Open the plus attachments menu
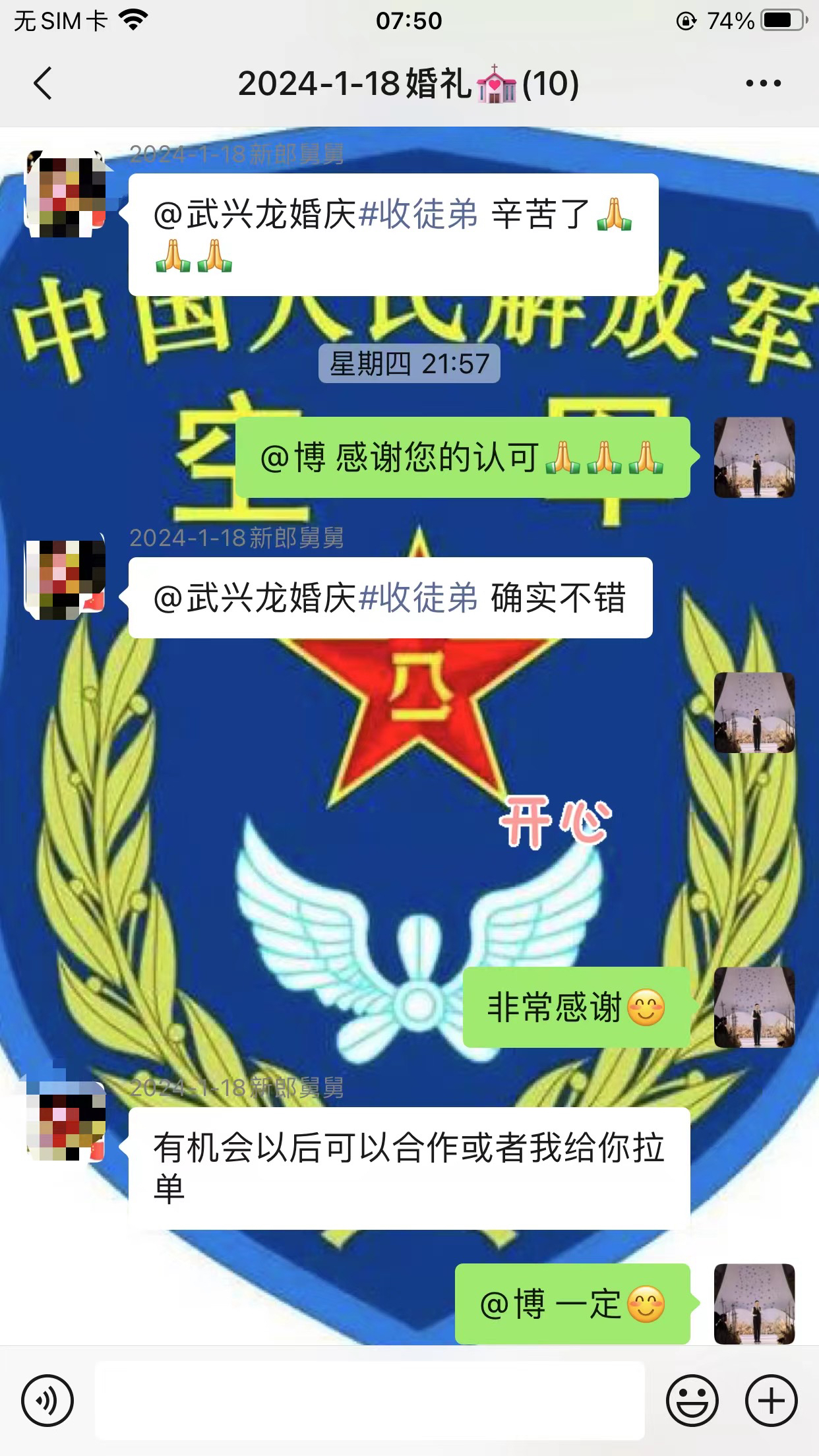The image size is (819, 1456). point(771,1401)
